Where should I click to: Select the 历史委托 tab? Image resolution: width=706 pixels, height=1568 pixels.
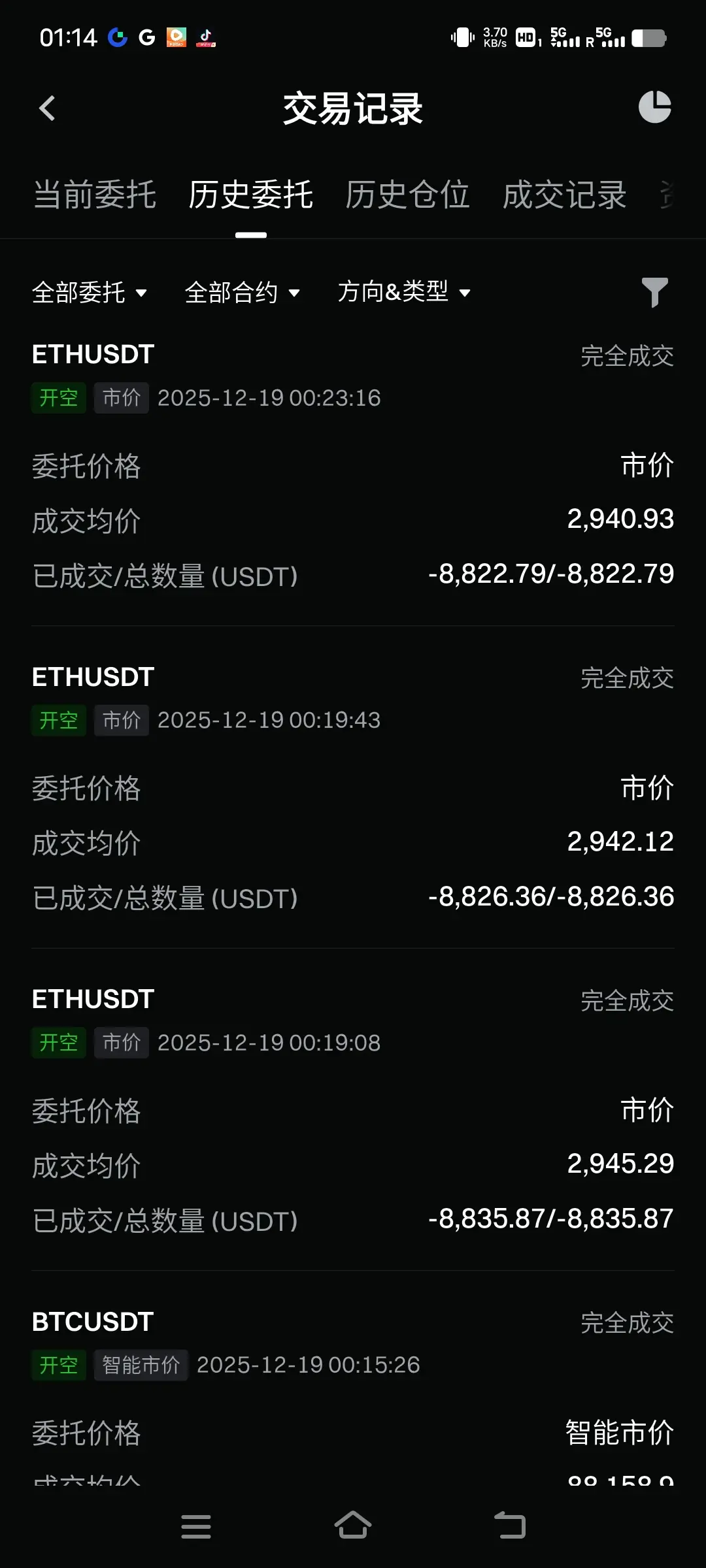[250, 195]
